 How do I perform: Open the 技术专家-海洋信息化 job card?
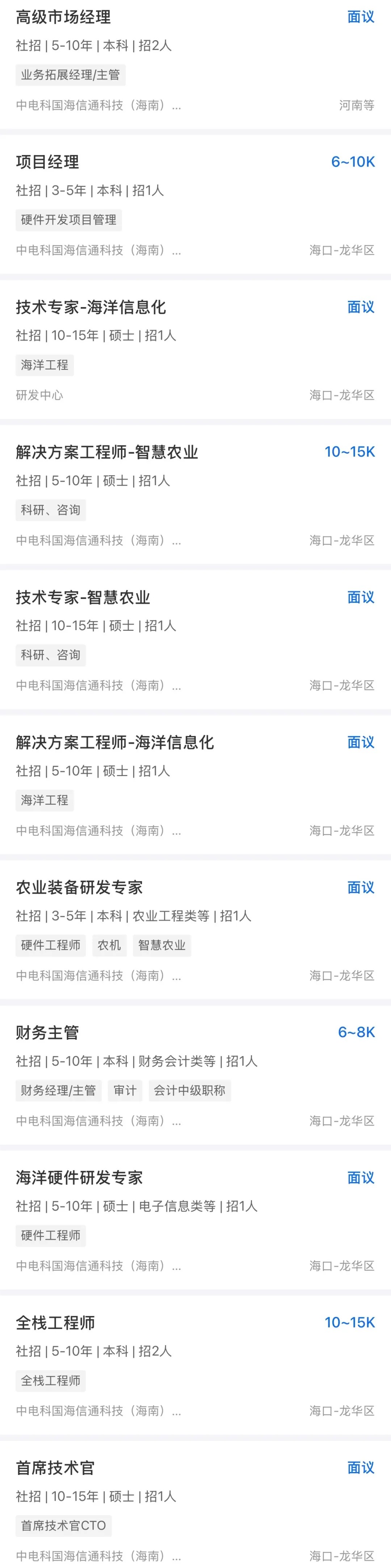coord(91,307)
